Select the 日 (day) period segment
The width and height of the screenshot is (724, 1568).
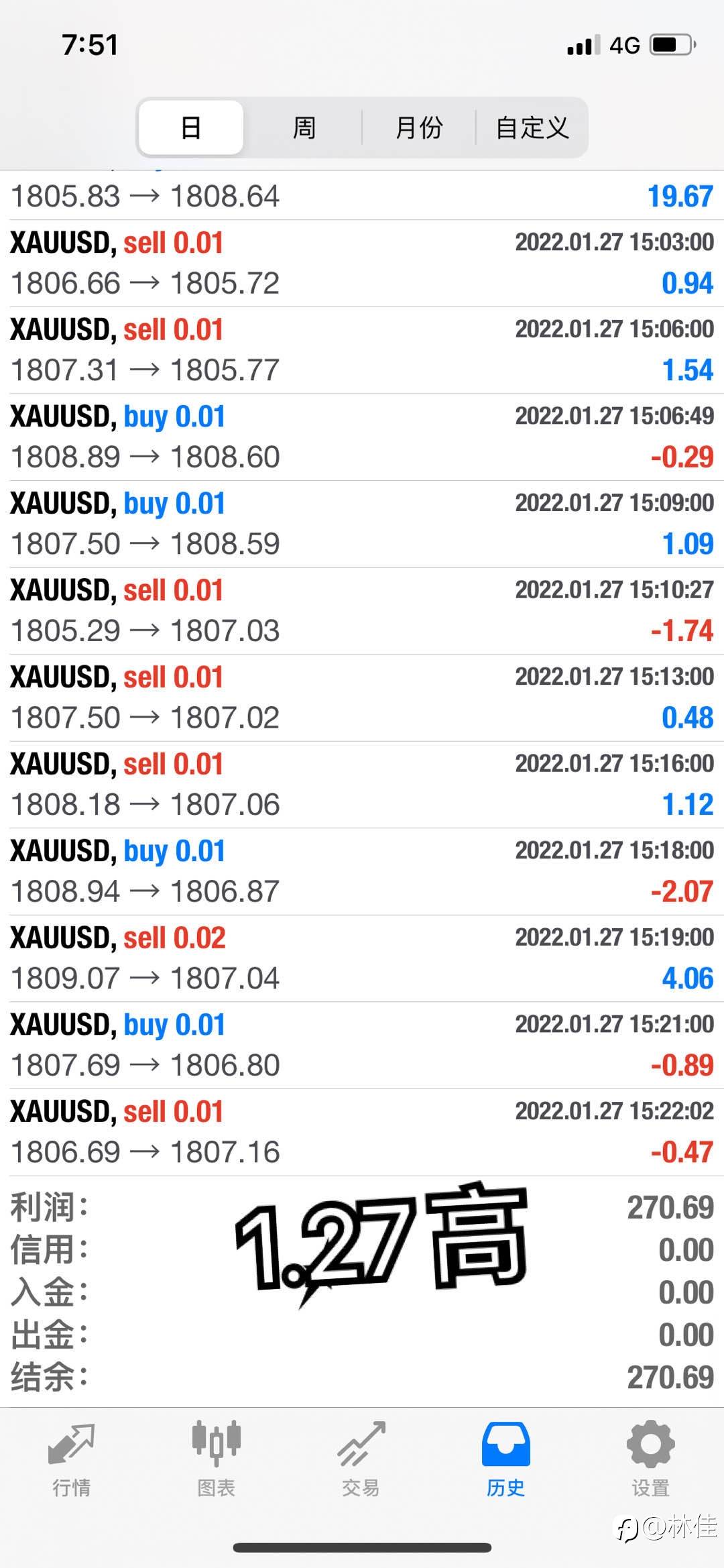[x=191, y=127]
